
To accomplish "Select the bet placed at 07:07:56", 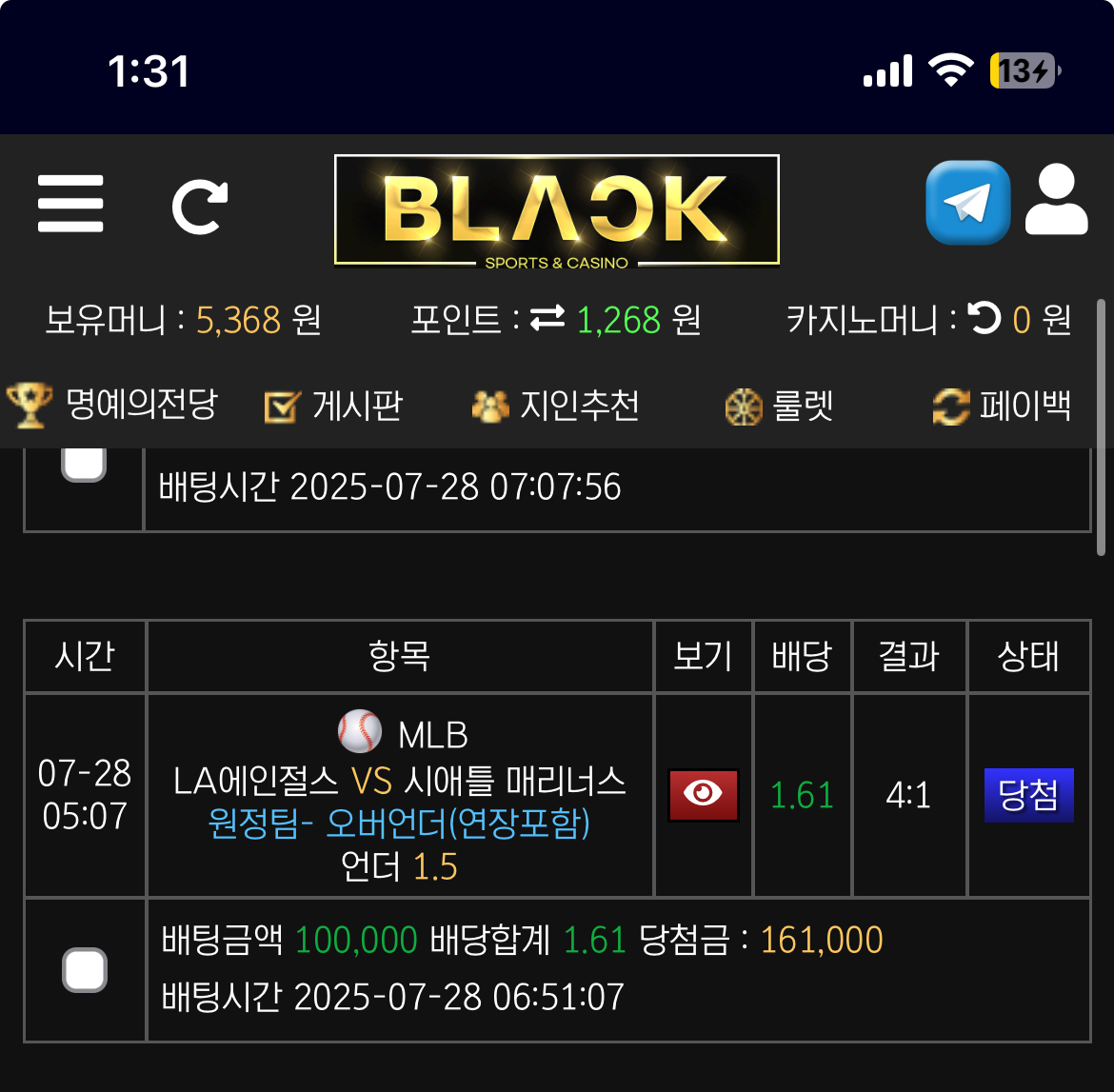I will [x=84, y=465].
